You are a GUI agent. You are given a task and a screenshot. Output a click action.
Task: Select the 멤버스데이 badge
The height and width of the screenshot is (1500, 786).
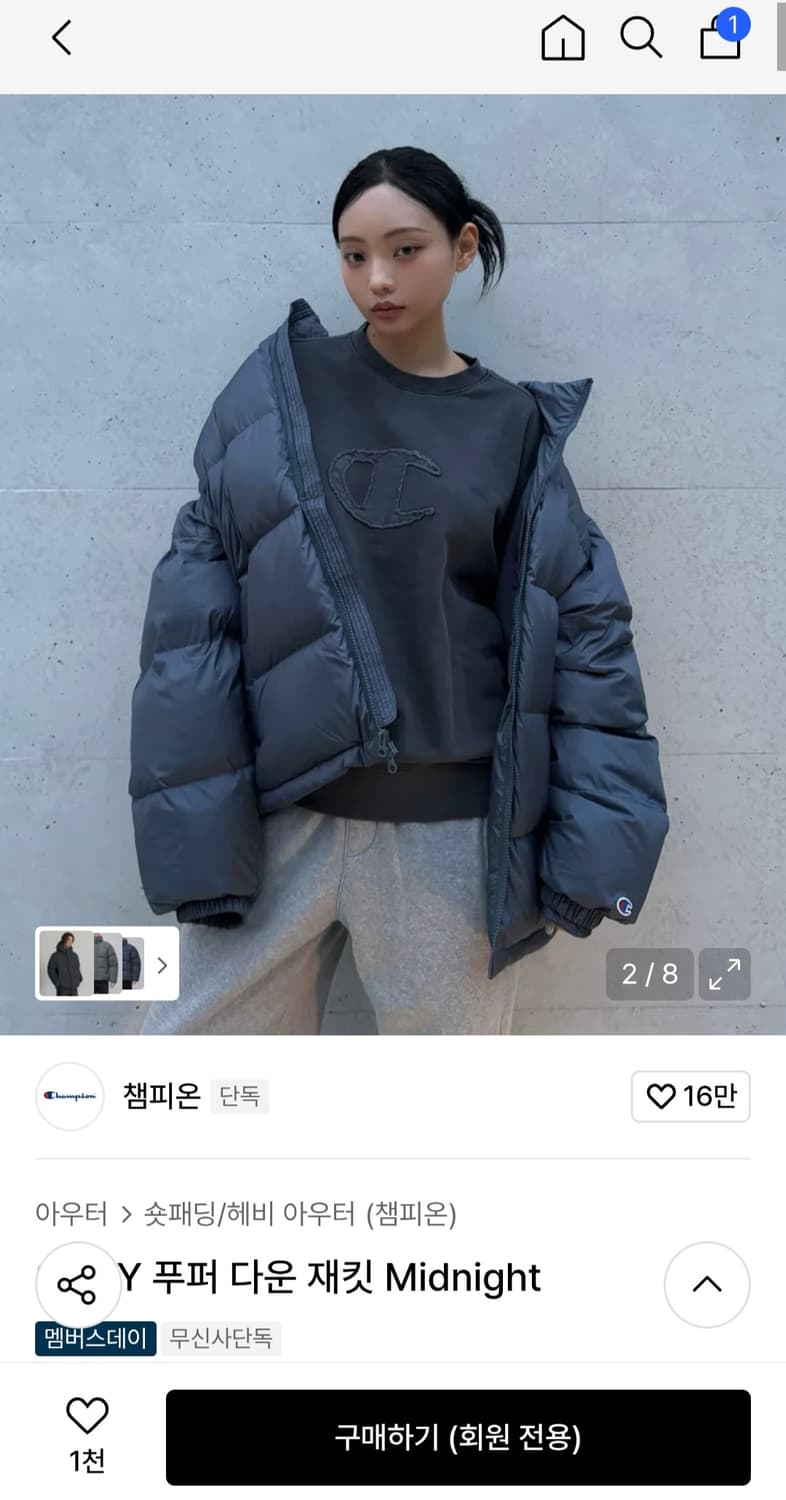coord(95,1336)
